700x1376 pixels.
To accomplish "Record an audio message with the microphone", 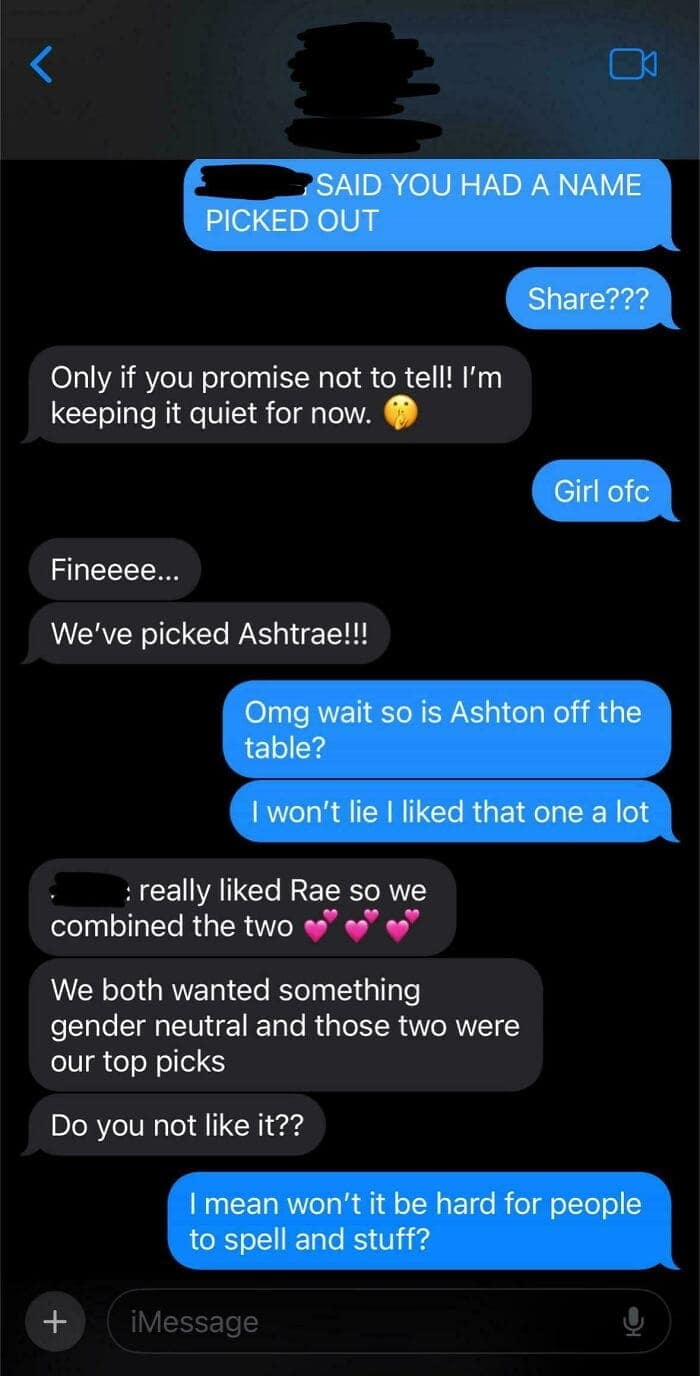I will pyautogui.click(x=633, y=1322).
